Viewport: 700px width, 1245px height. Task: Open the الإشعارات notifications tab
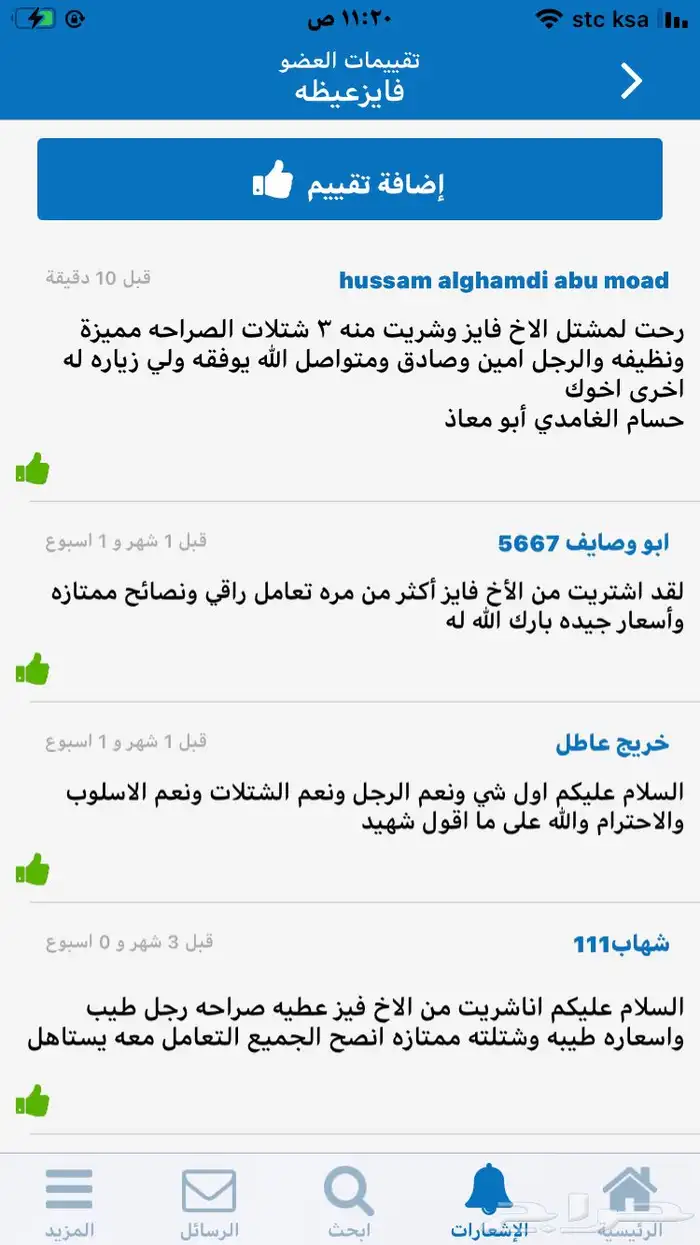[489, 1201]
